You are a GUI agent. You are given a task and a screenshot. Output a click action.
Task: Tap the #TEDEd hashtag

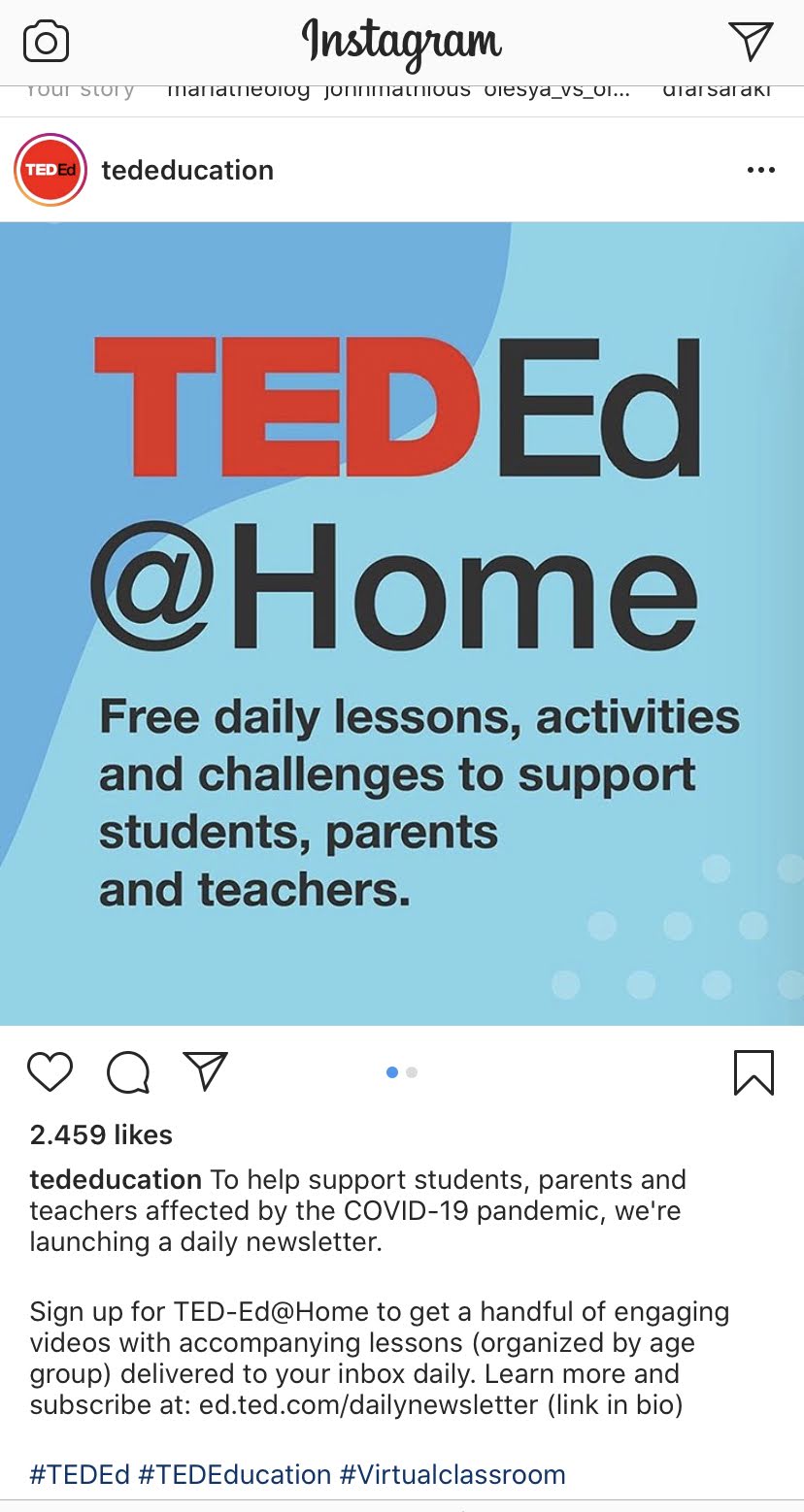(x=80, y=1474)
